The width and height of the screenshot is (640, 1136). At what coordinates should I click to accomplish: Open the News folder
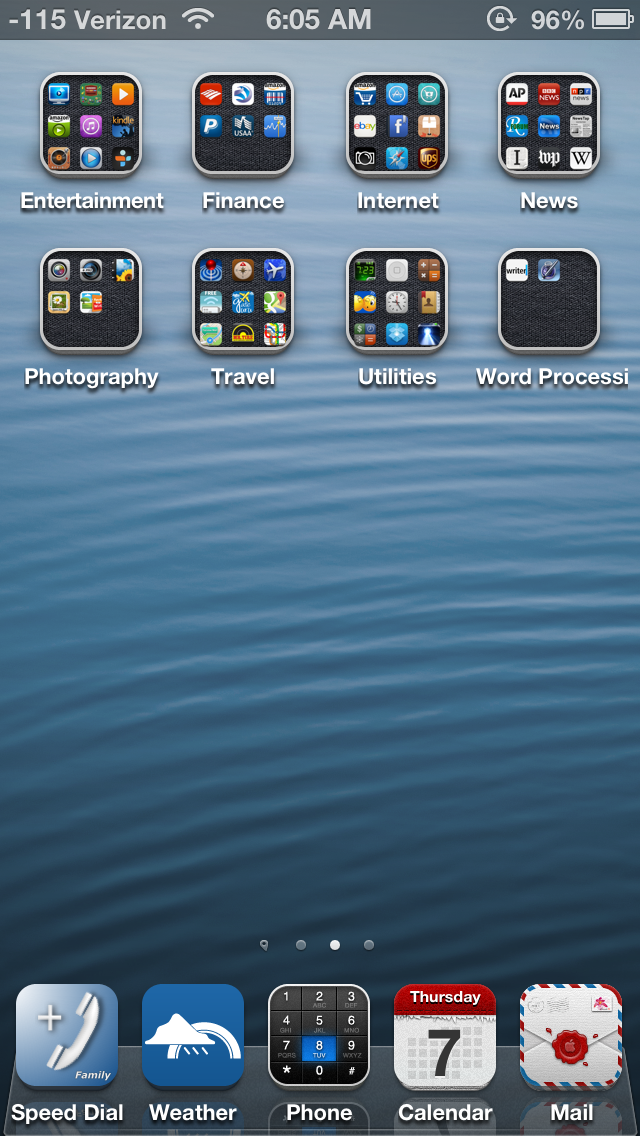coord(549,123)
